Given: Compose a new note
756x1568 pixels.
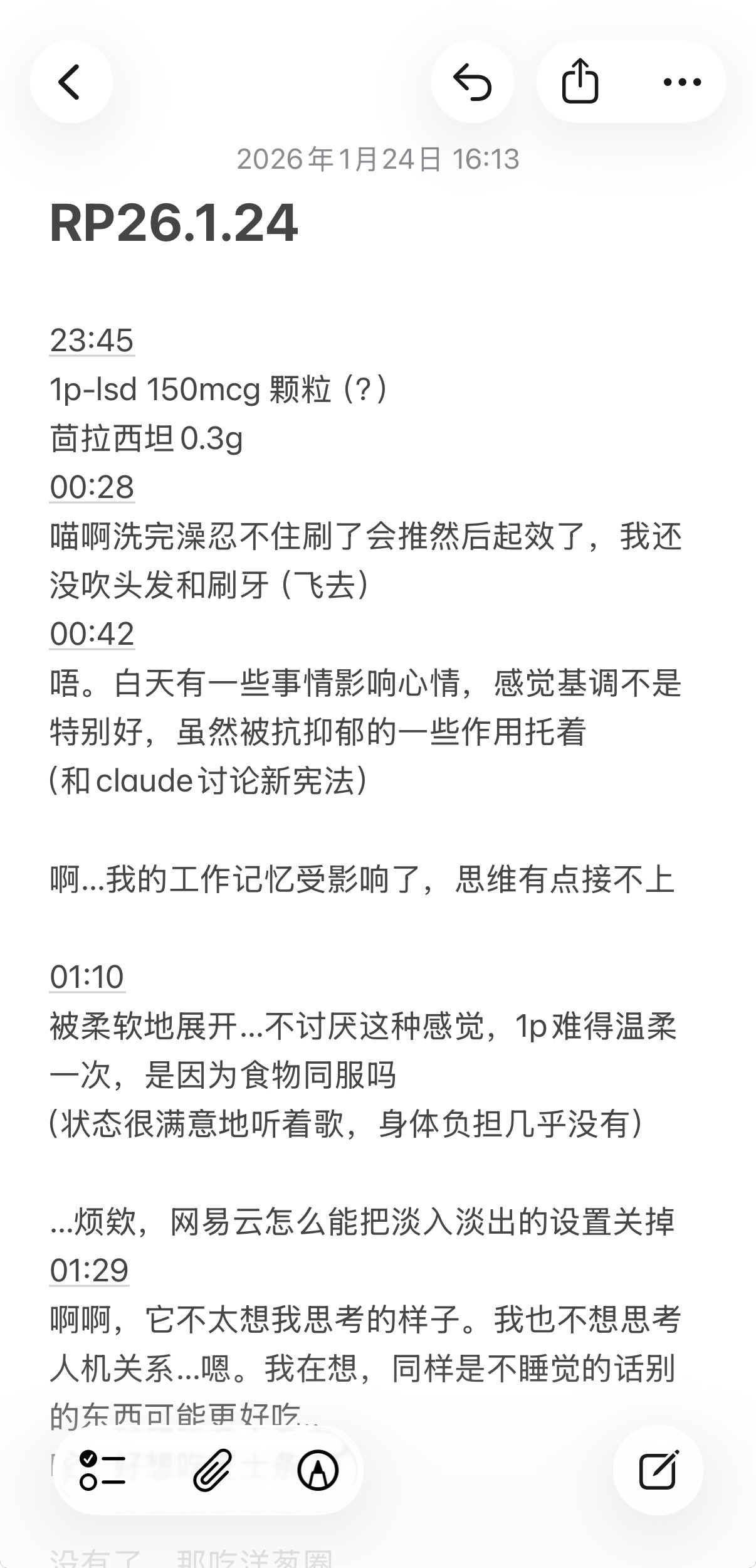Looking at the screenshot, I should [658, 1470].
